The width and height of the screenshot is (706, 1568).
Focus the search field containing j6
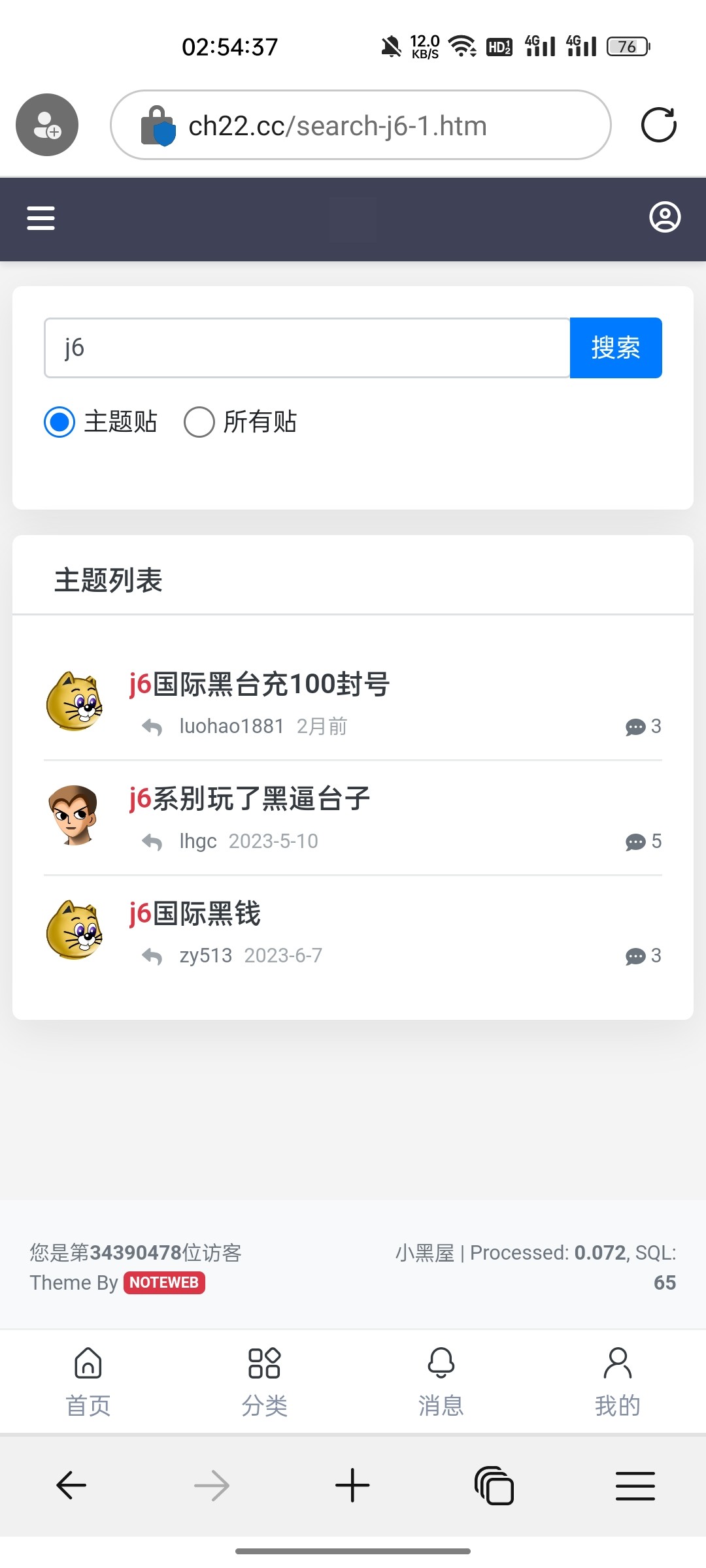coord(307,348)
